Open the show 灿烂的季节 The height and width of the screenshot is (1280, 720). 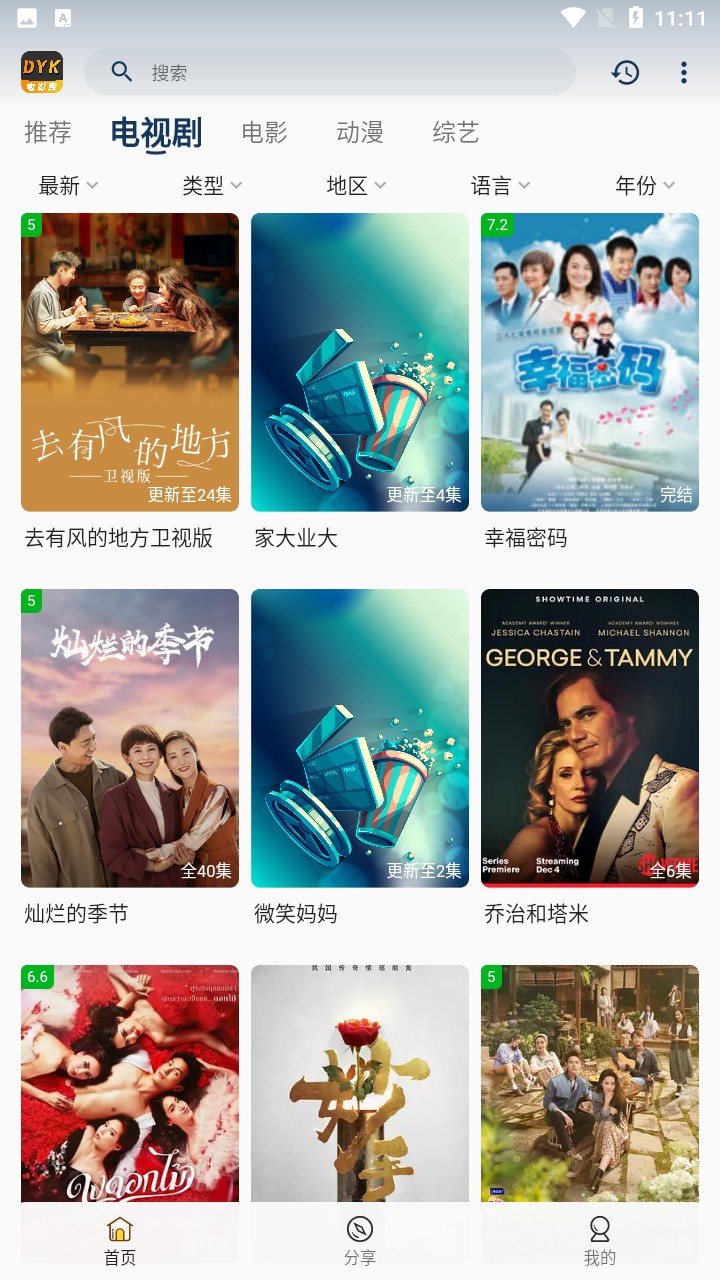(130, 738)
